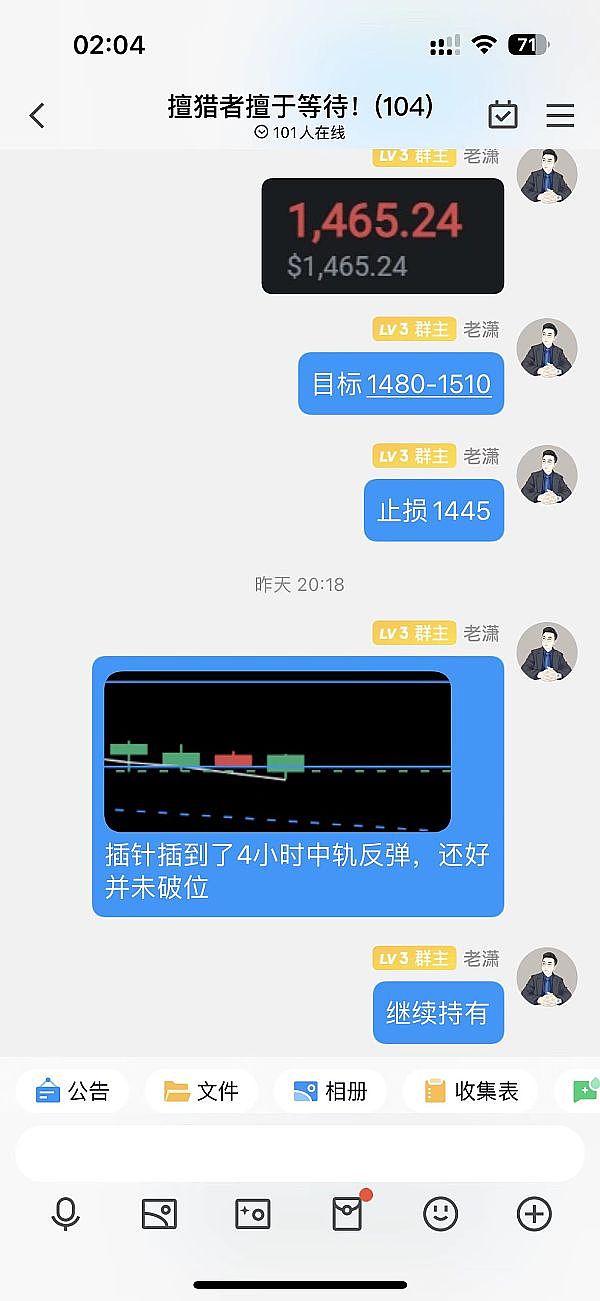Open the red packet icon
Viewport: 600px width, 1301px height.
tap(347, 1214)
